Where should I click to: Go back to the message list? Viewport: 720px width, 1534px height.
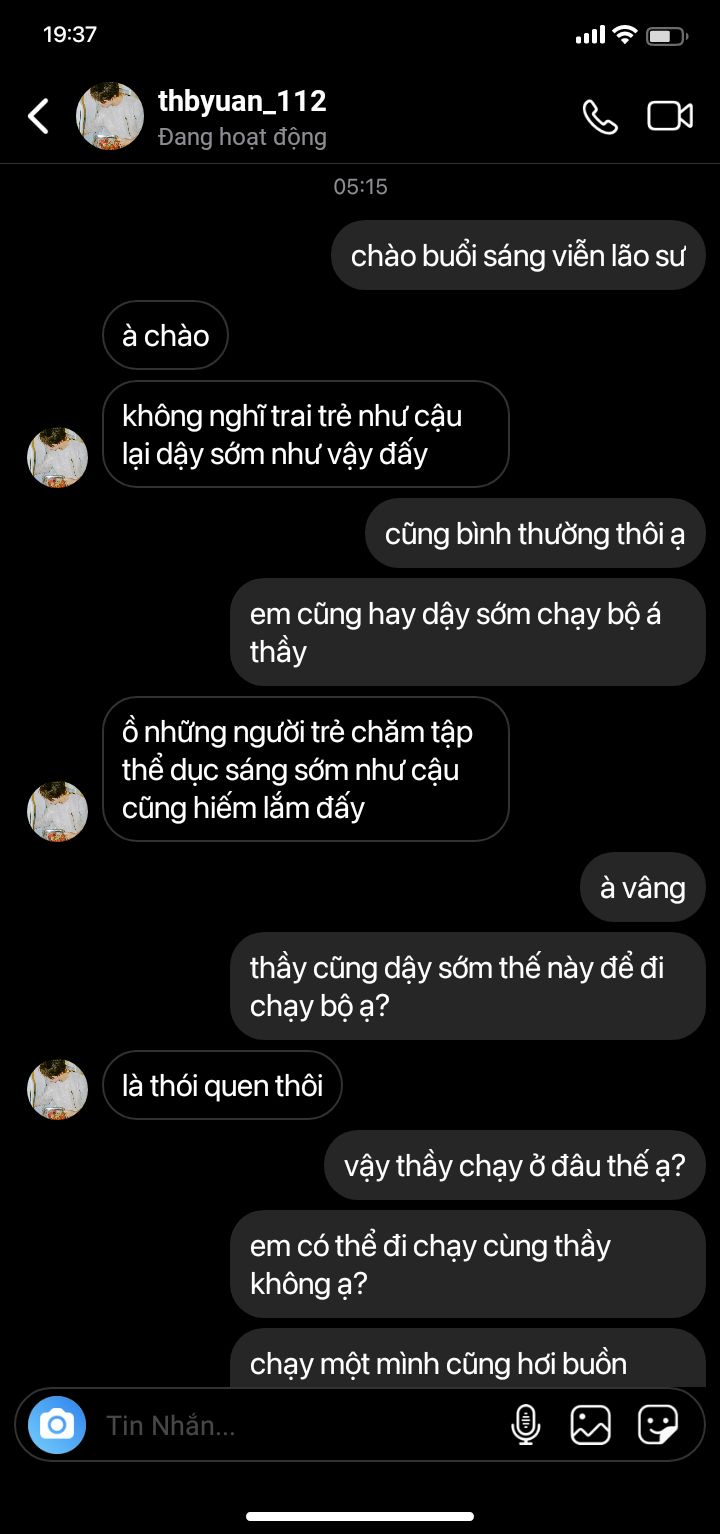coord(38,117)
